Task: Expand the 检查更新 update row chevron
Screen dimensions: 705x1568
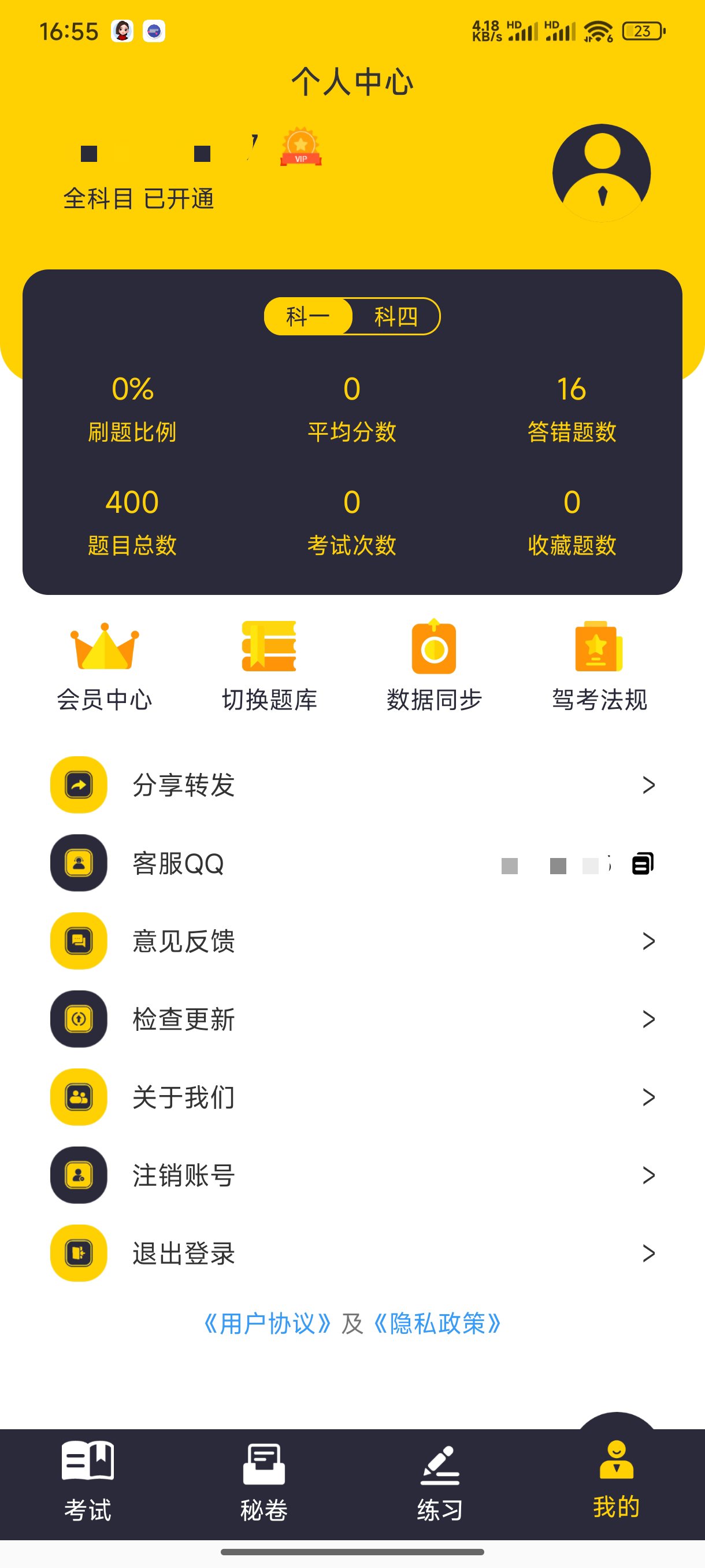Action: click(x=648, y=1019)
